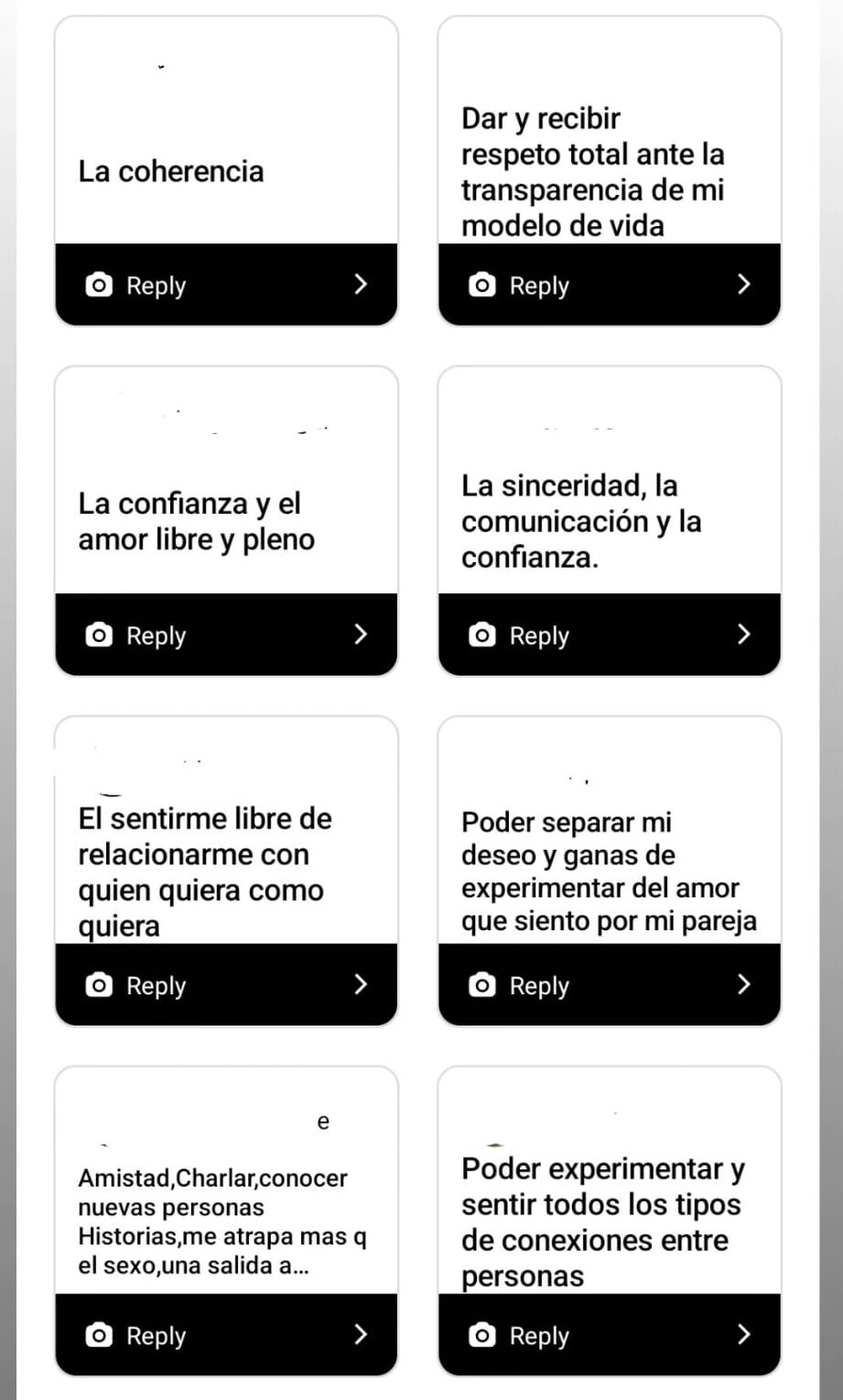Image resolution: width=843 pixels, height=1400 pixels.
Task: Reply to the "El sentirme libre" response
Action: click(226, 984)
